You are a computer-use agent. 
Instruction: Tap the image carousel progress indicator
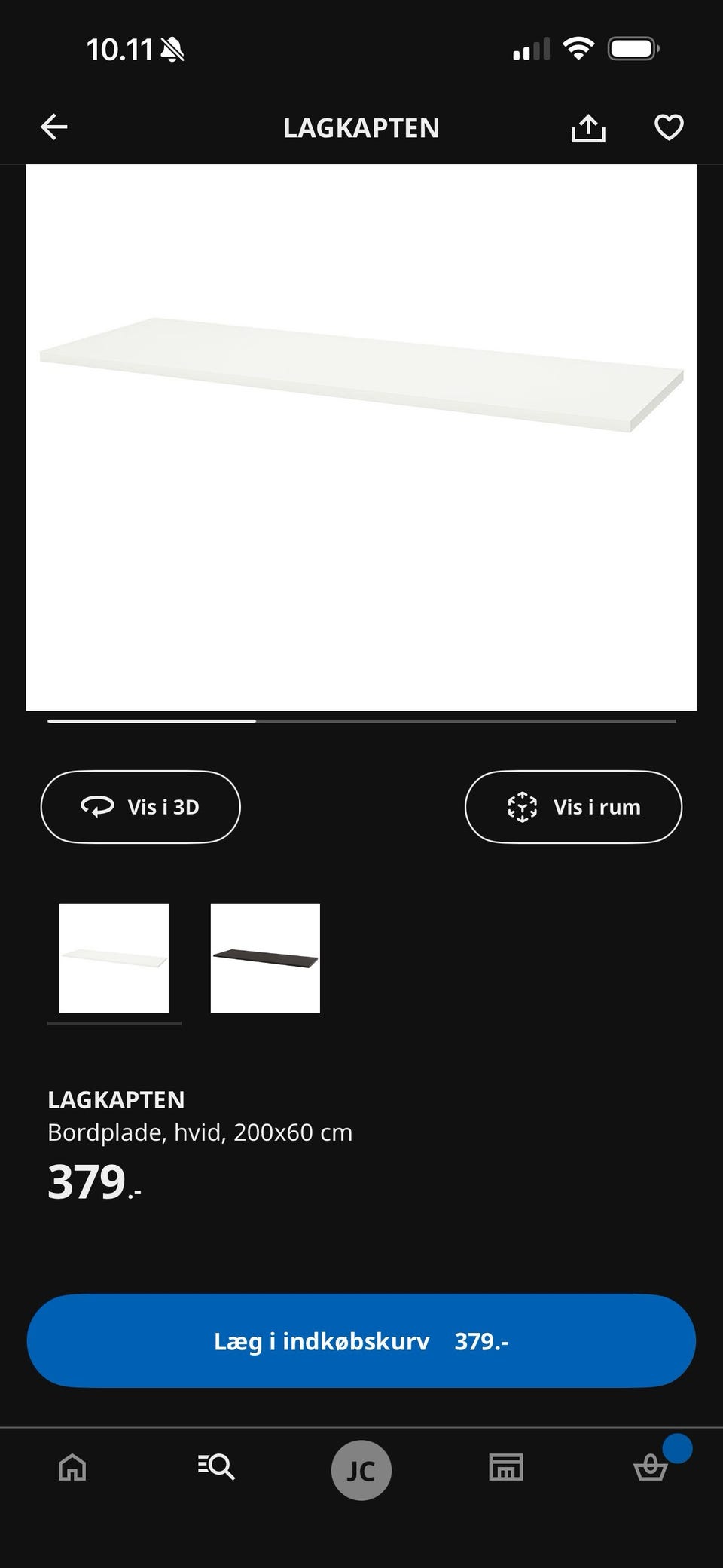tap(361, 721)
